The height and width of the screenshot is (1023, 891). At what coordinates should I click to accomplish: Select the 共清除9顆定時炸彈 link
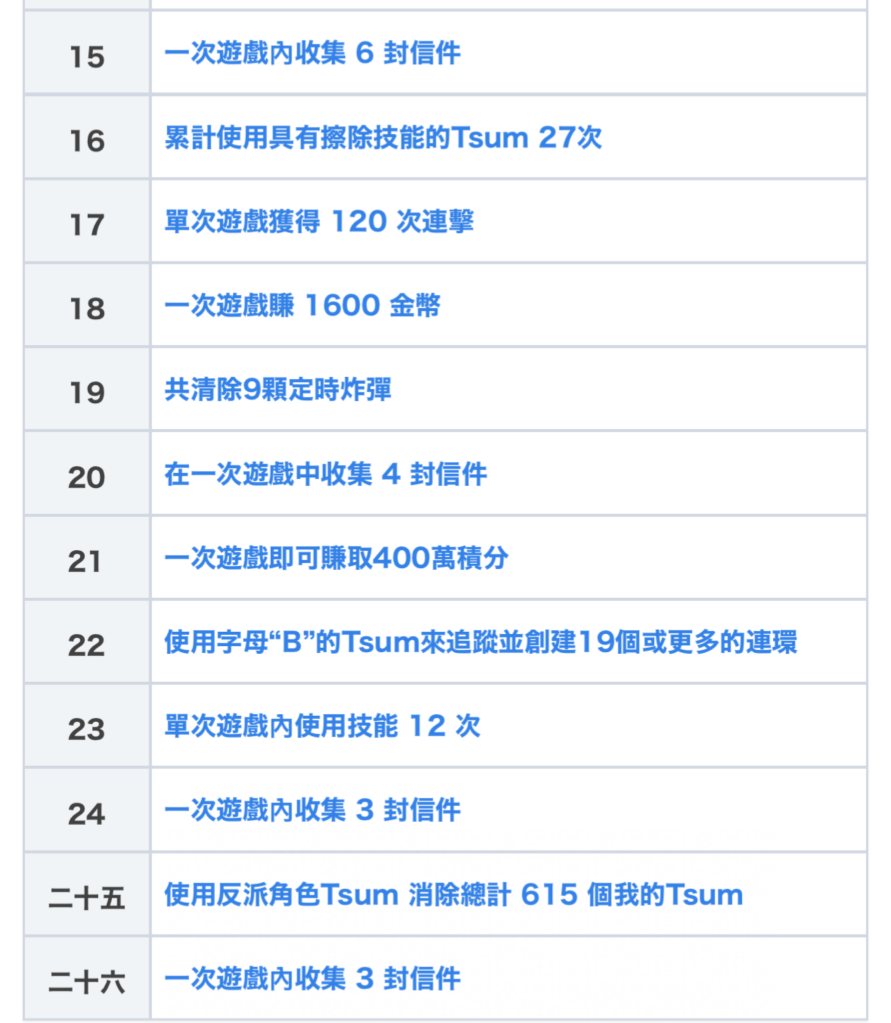pyautogui.click(x=278, y=389)
